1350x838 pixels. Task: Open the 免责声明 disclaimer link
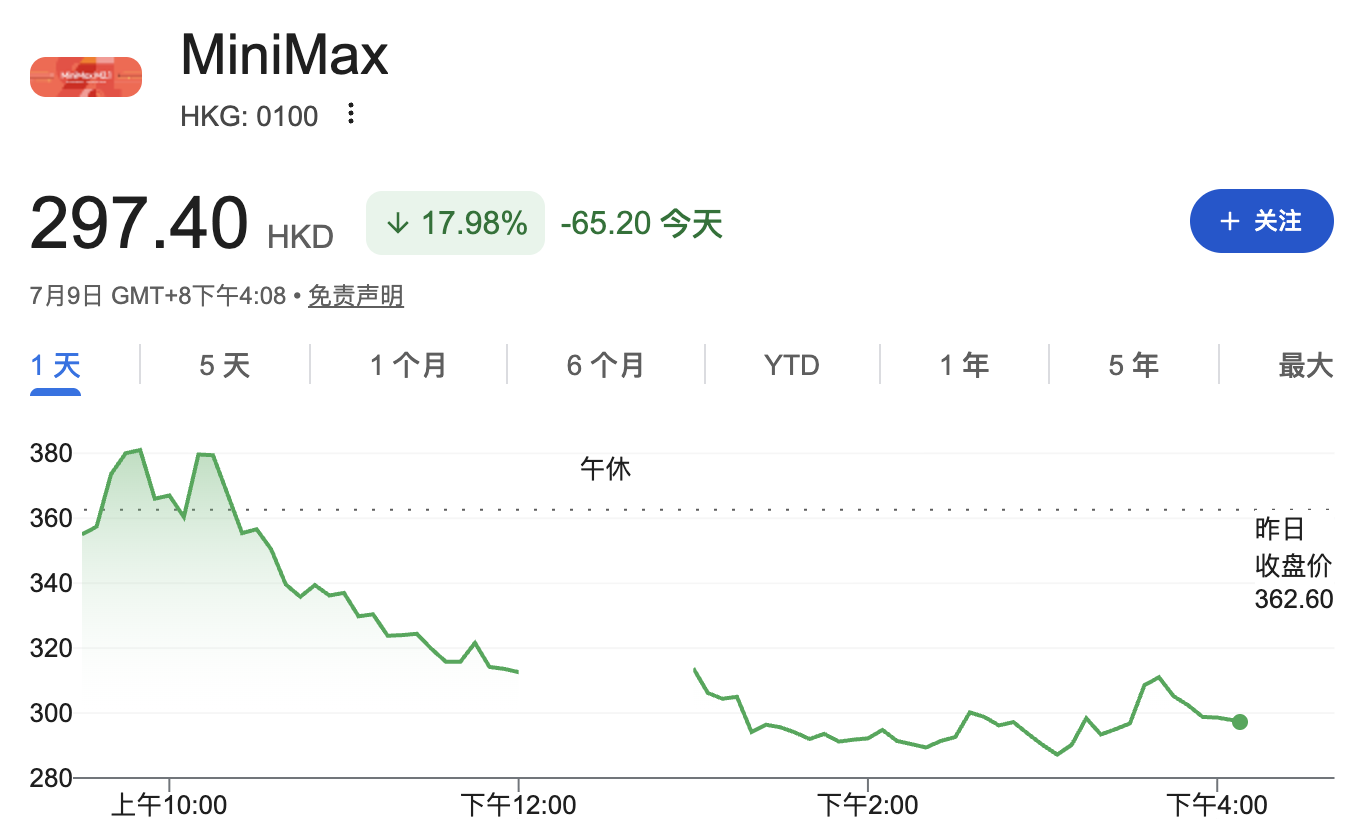355,296
